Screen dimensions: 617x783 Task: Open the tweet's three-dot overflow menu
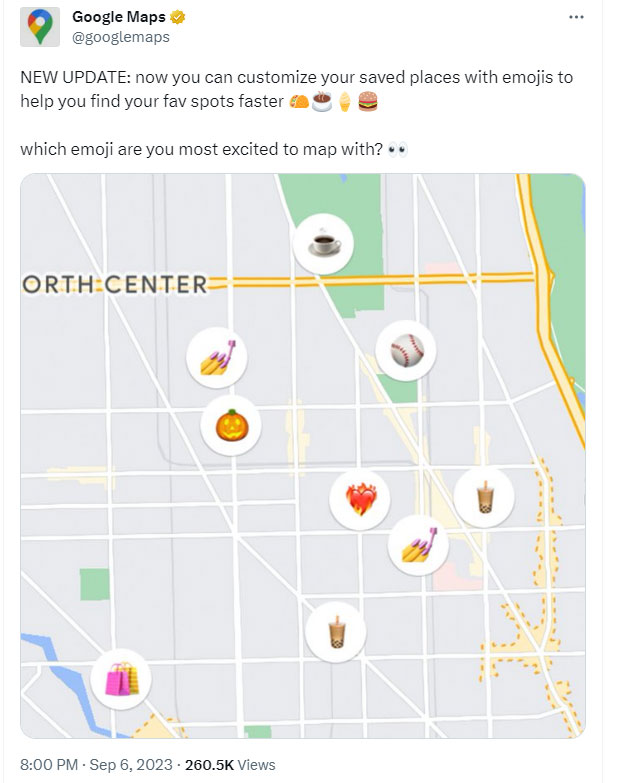[575, 18]
